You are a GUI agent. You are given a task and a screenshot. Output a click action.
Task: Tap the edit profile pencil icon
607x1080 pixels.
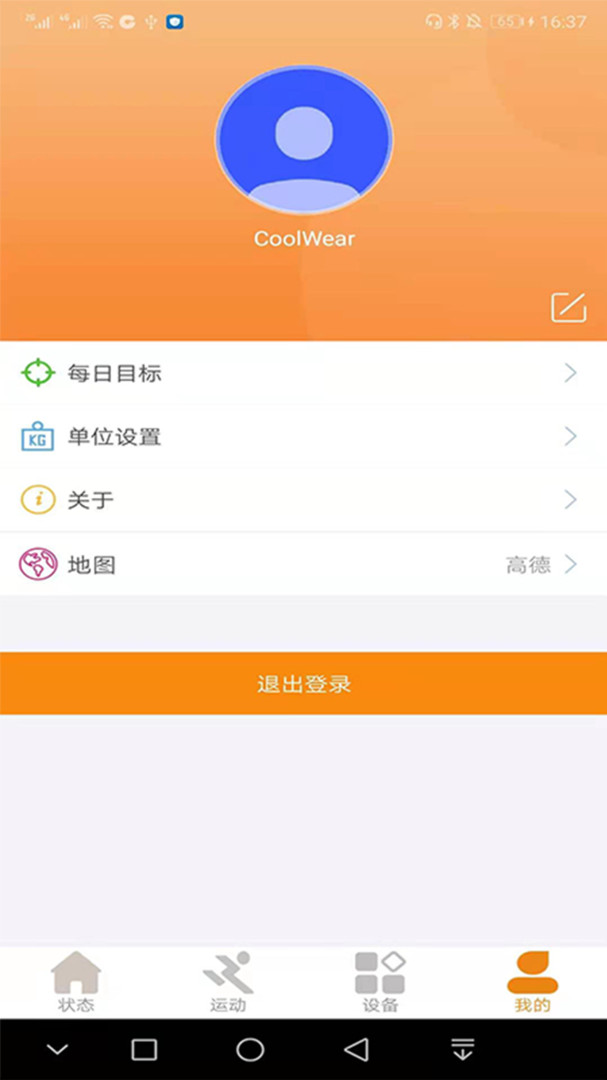[568, 307]
